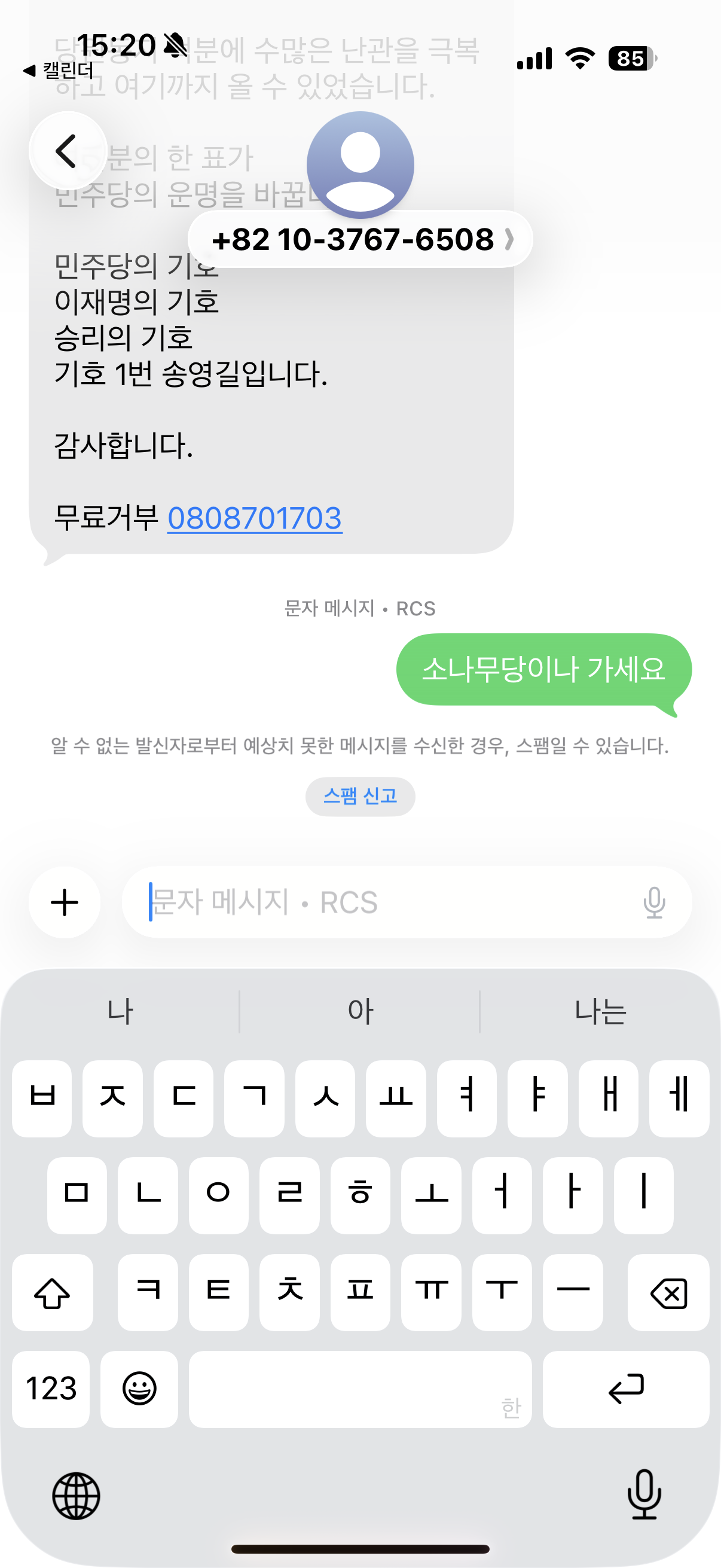721x1568 pixels.
Task: Open contact details for +82 10-3767-6508
Action: point(360,239)
